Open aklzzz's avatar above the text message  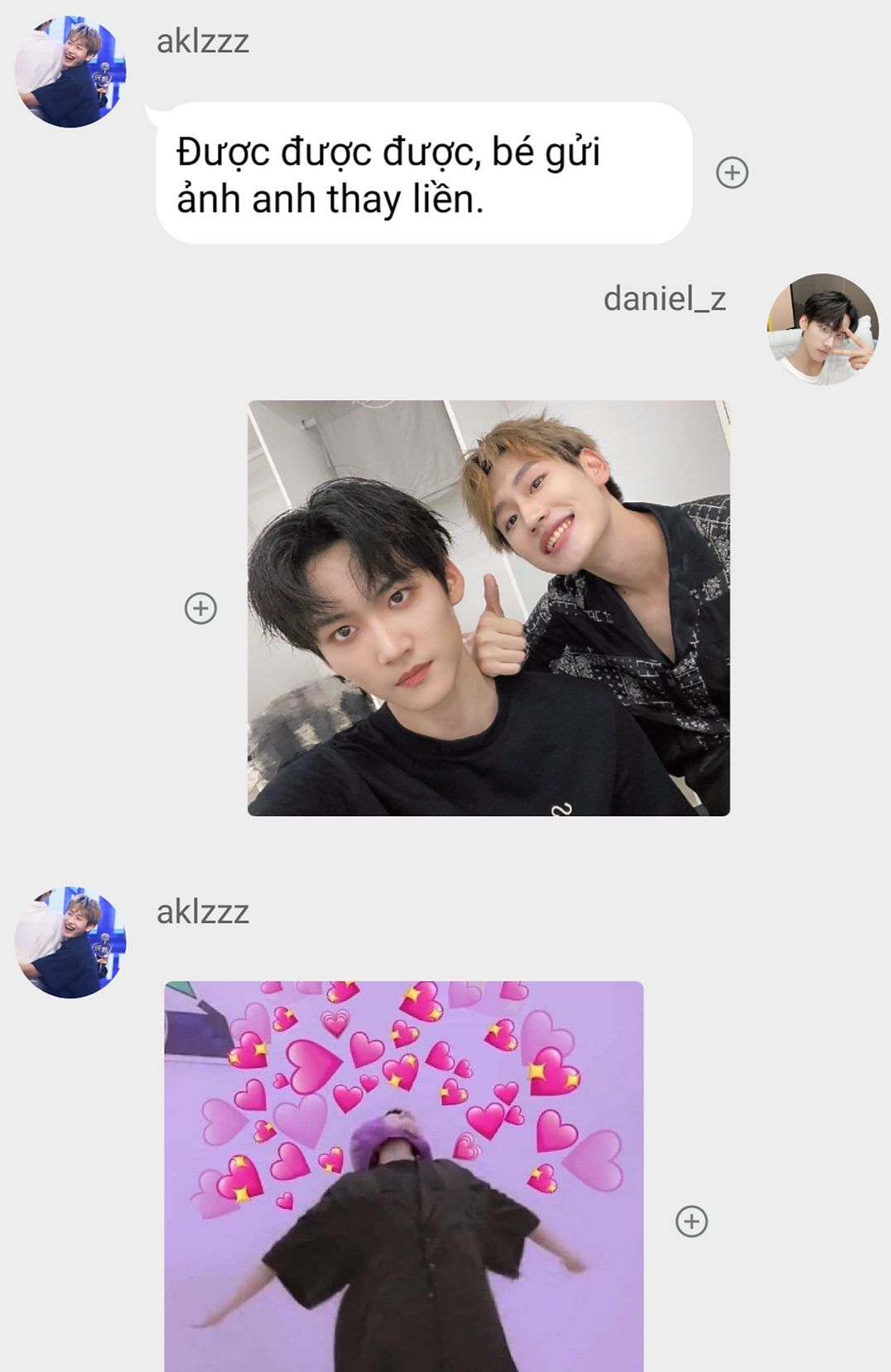70,71
